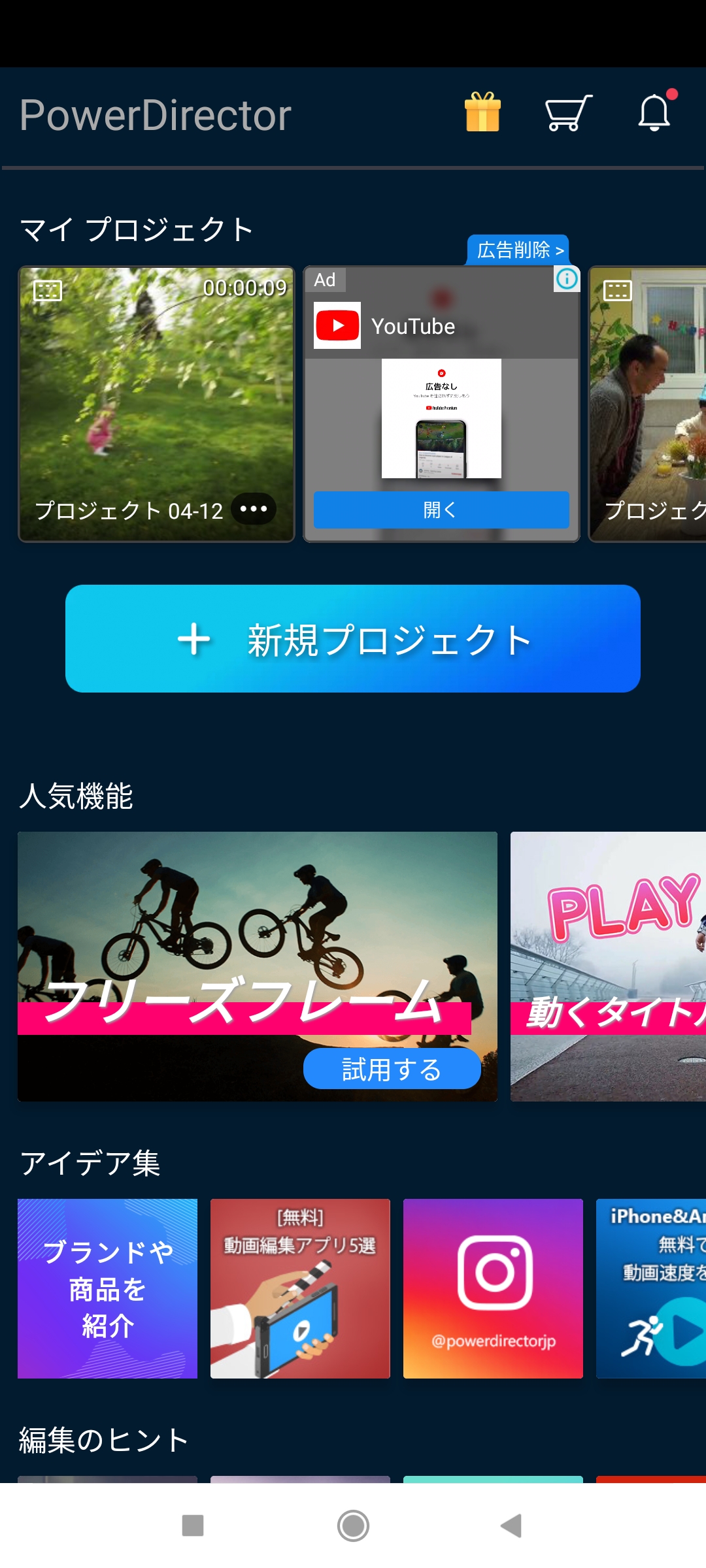
Task: Open the notifications bell
Action: 654,113
